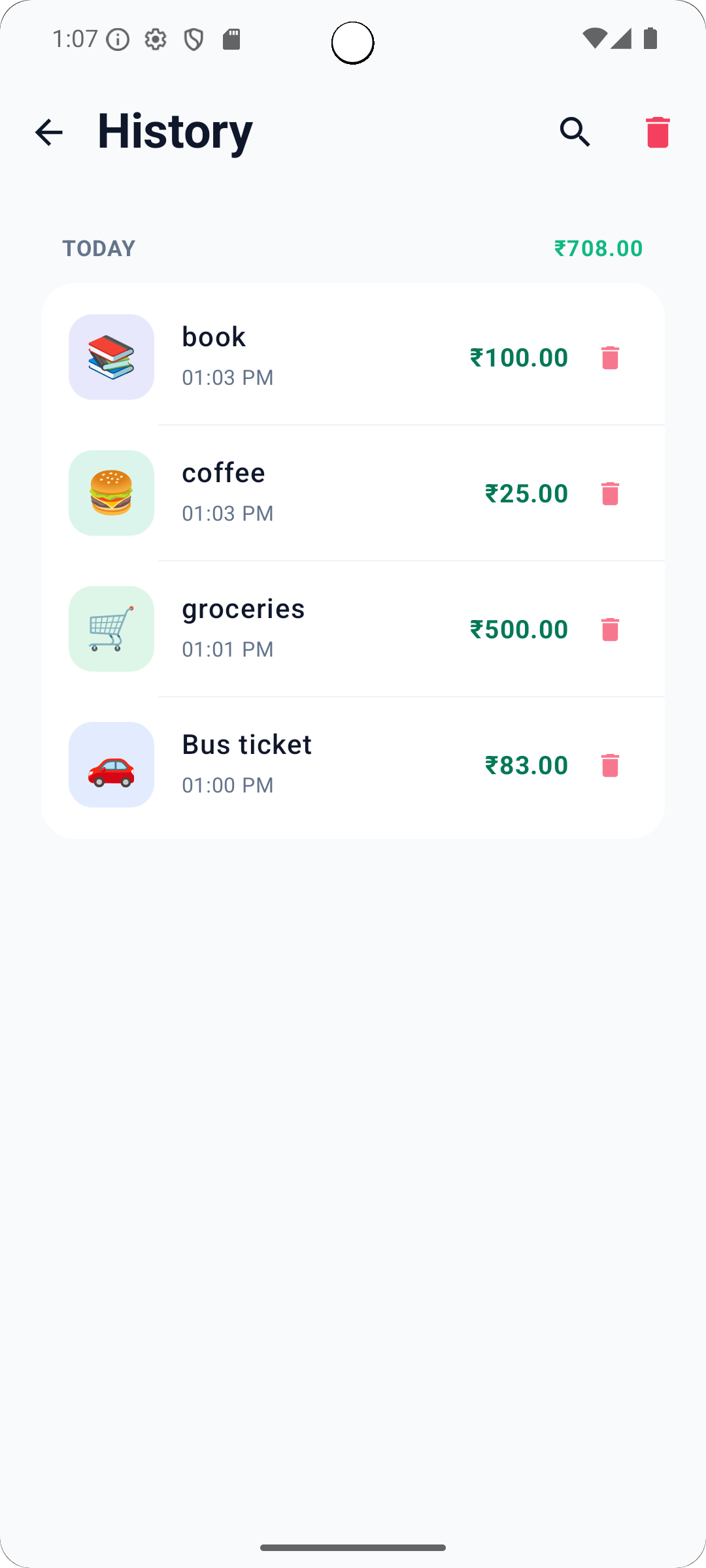Screen dimensions: 706x1568
Task: Tap the ₹708.00 daily total
Action: [x=597, y=248]
